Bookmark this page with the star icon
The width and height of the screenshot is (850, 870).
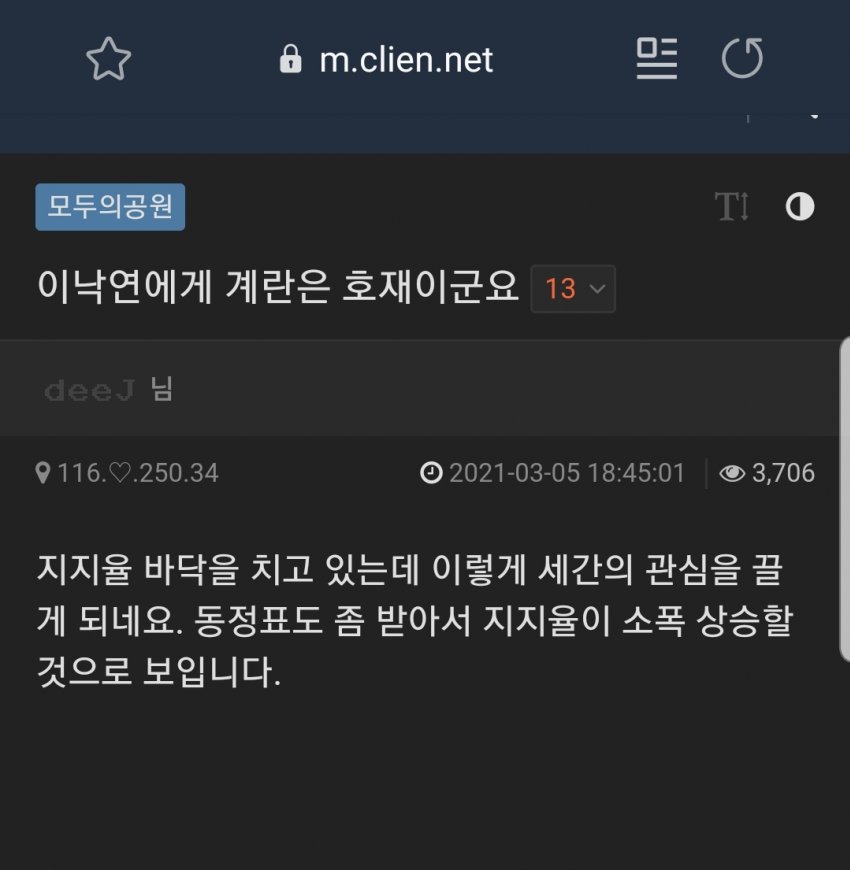tap(108, 60)
